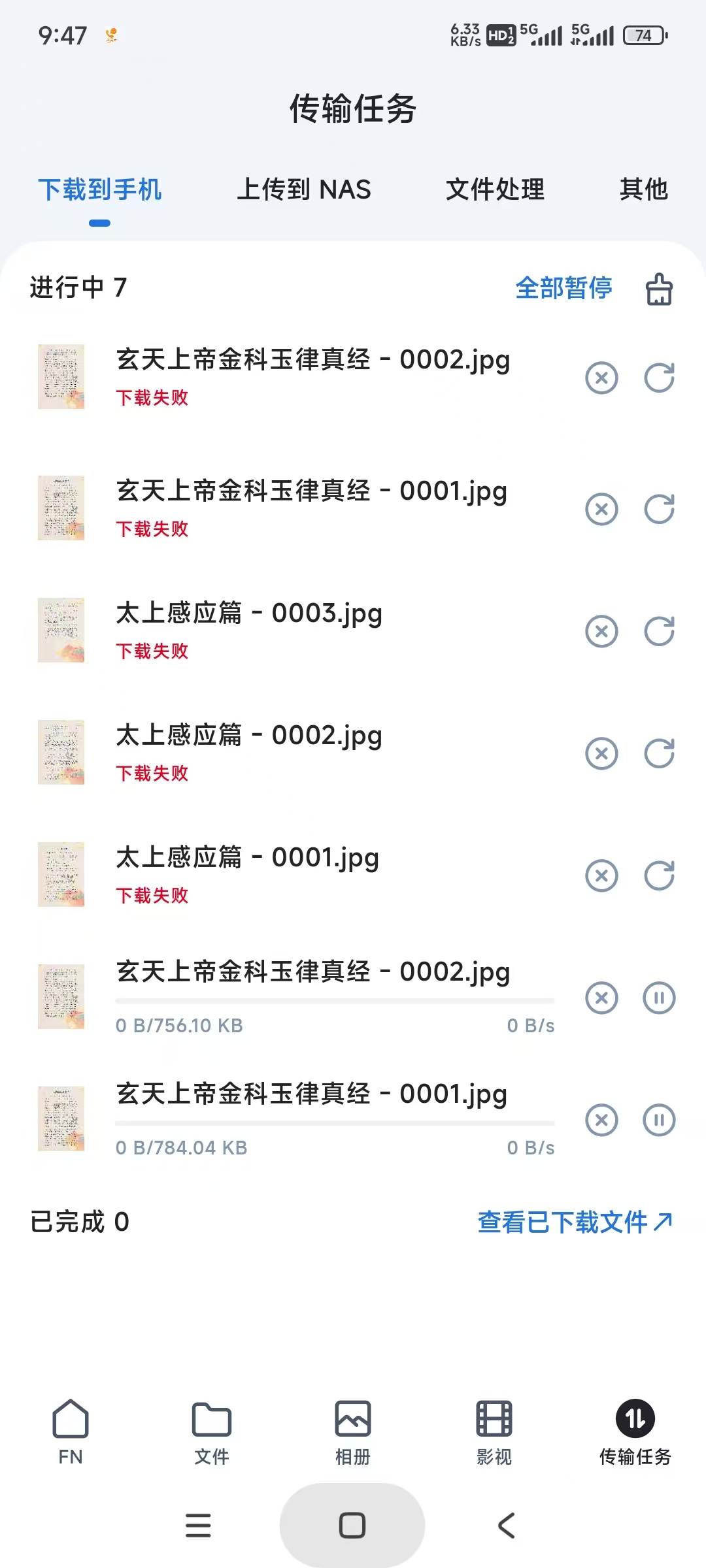Image resolution: width=706 pixels, height=1568 pixels.
Task: Retry downloading 太上感应篇 - 0003.jpg
Action: [x=658, y=631]
